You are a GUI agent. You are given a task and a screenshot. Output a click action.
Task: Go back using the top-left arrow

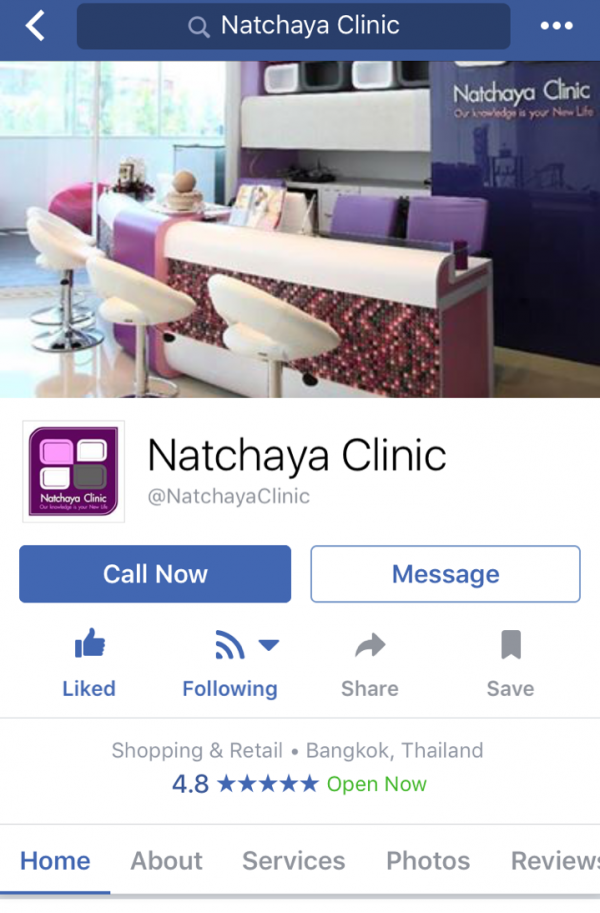coord(35,26)
